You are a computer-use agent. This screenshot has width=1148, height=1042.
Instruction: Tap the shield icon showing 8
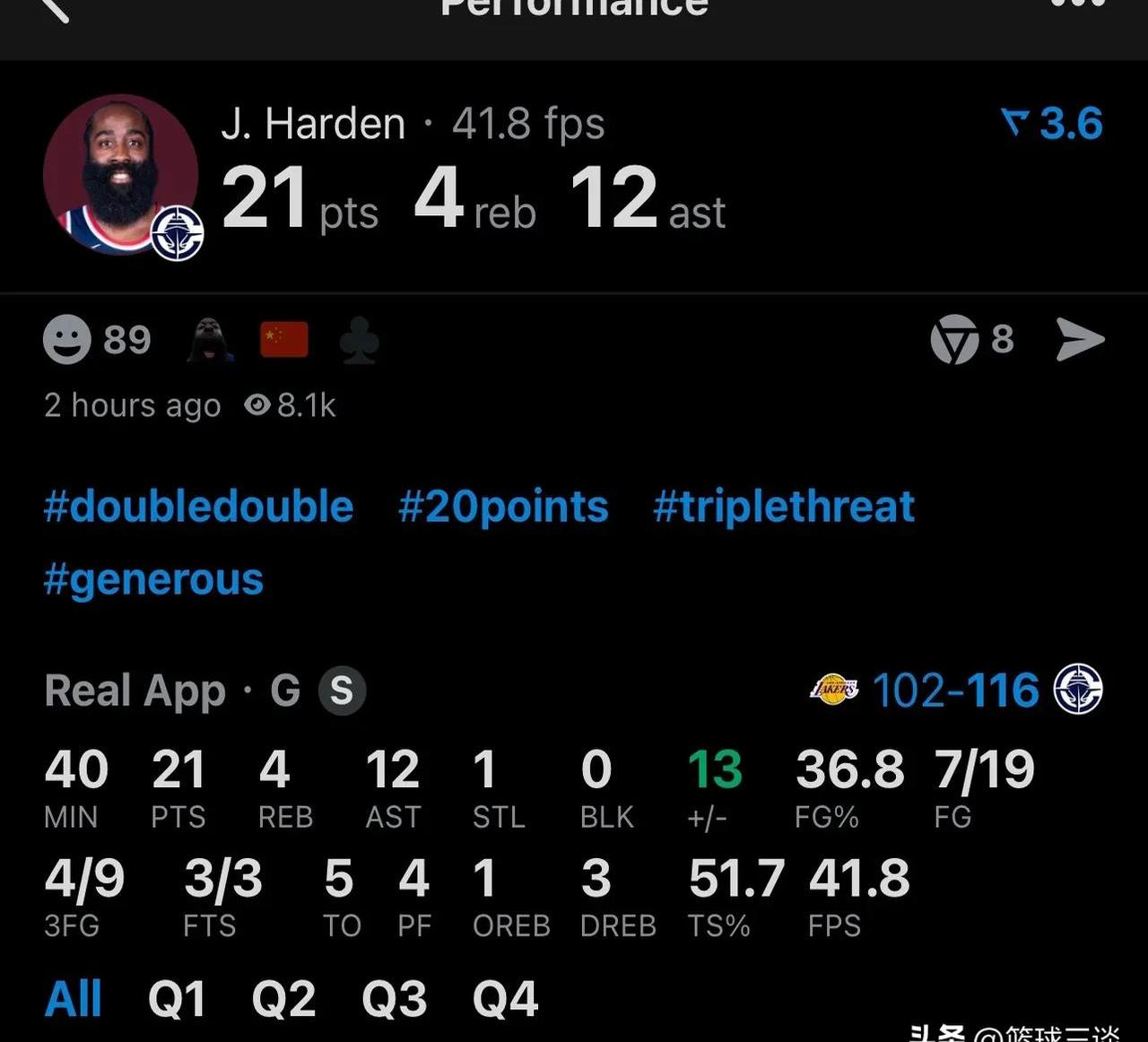(x=954, y=340)
